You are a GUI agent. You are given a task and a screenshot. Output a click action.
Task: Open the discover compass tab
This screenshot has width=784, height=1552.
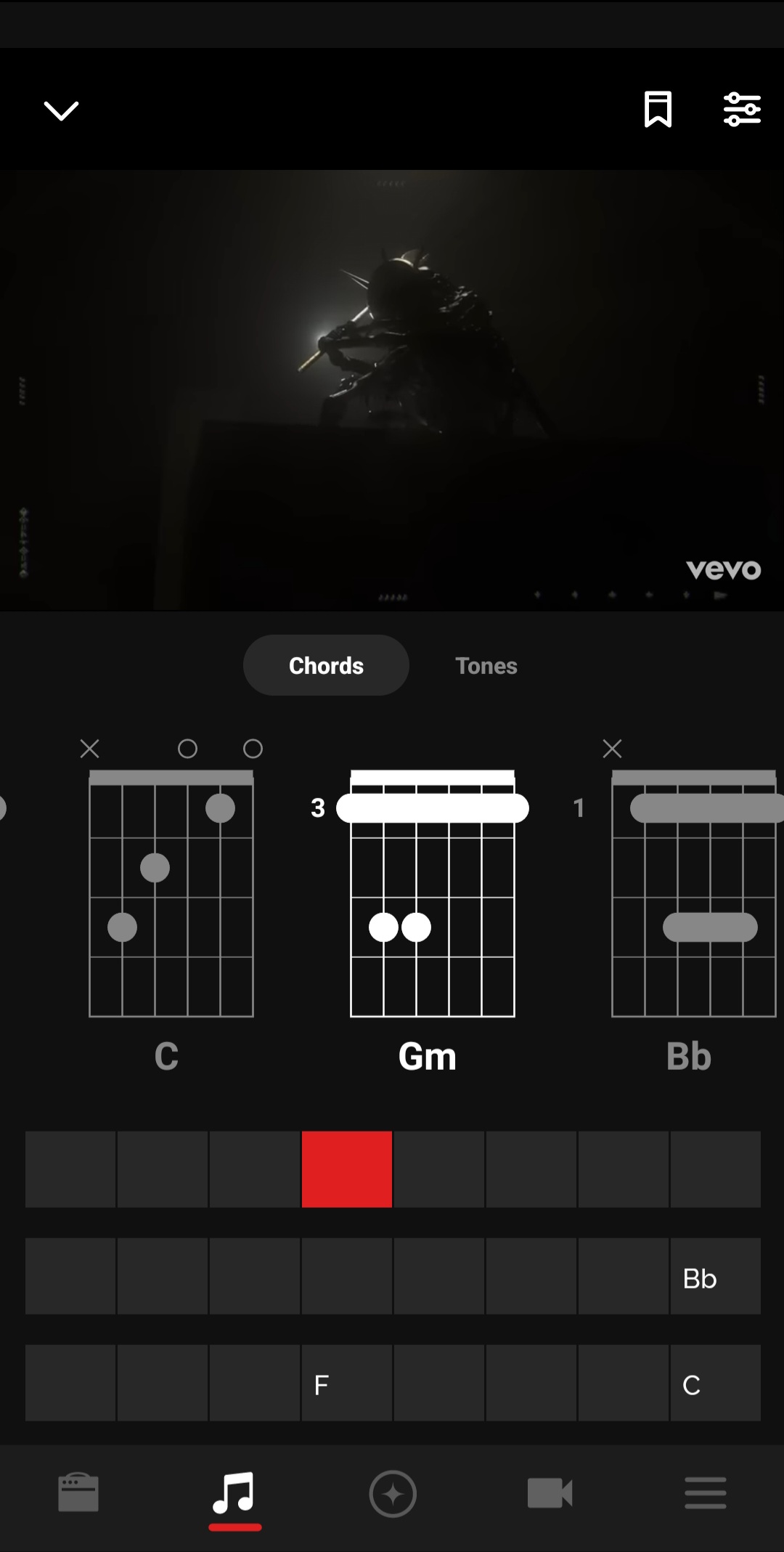[393, 1494]
